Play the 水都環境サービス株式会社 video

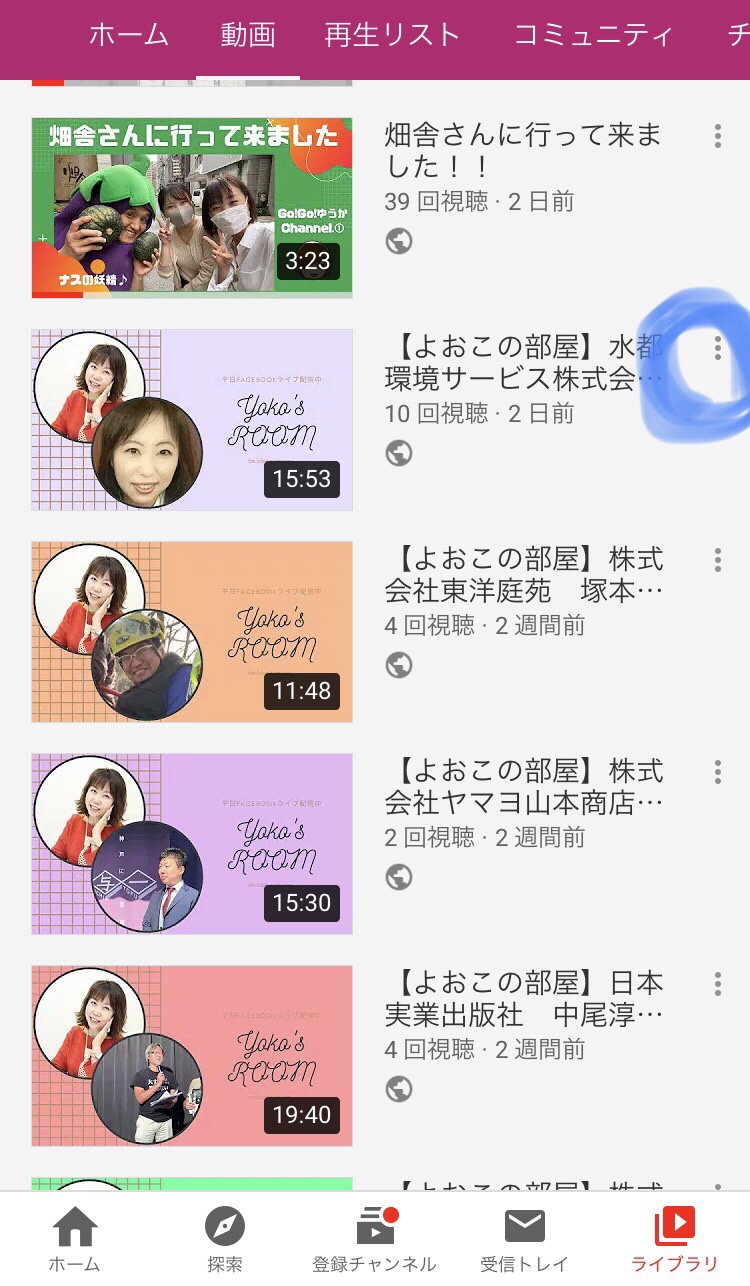click(x=192, y=420)
